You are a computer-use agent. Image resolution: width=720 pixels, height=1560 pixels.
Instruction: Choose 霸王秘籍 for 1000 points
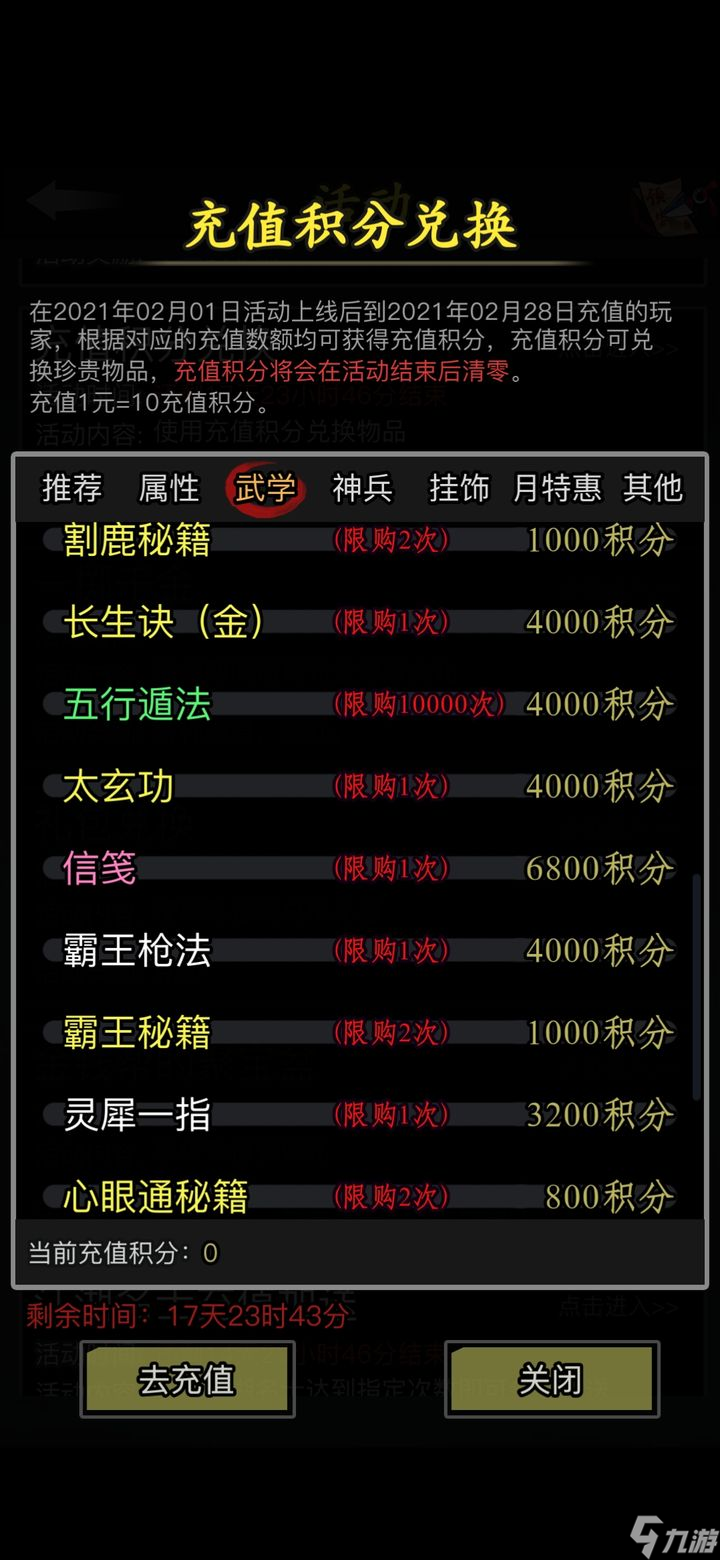coord(360,1033)
